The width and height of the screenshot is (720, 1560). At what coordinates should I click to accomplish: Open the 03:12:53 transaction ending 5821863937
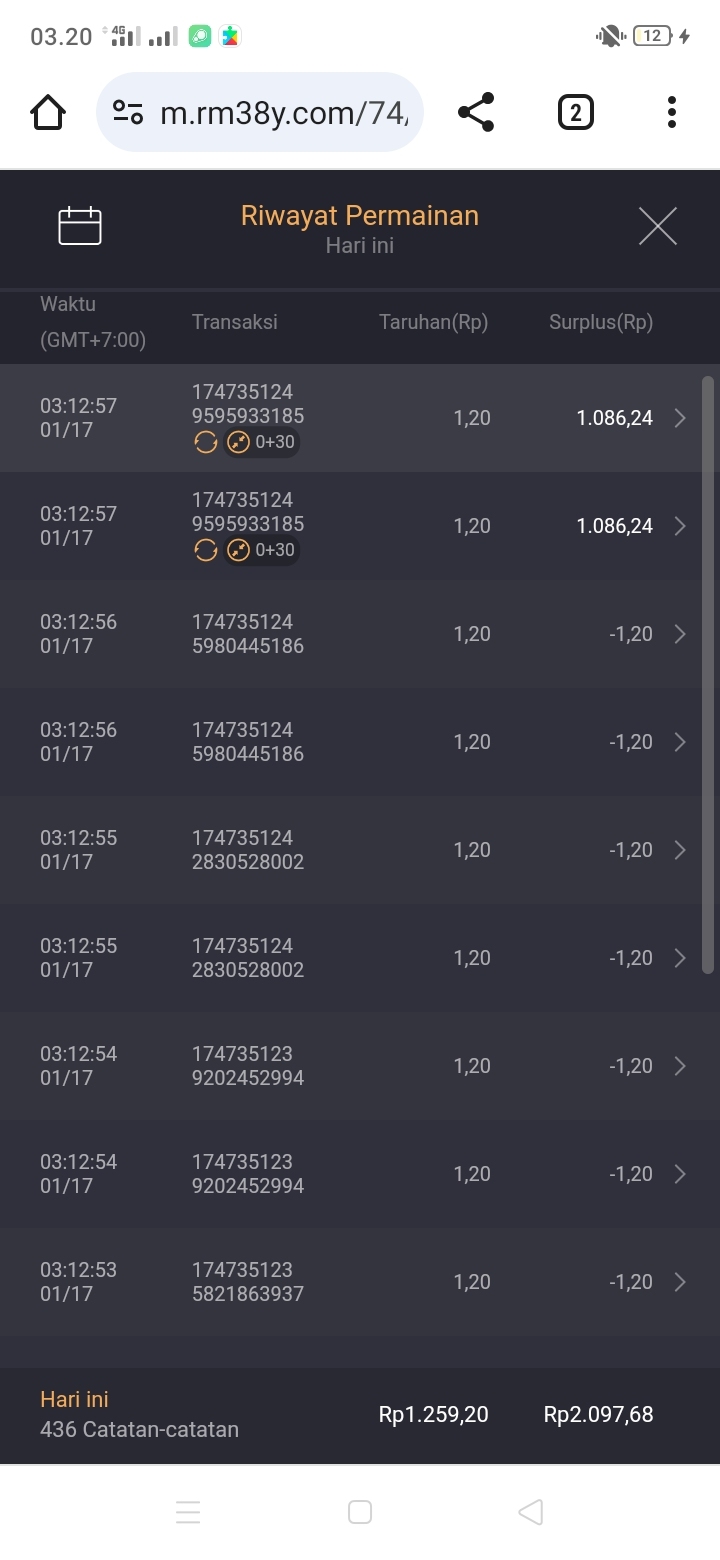click(x=360, y=1282)
